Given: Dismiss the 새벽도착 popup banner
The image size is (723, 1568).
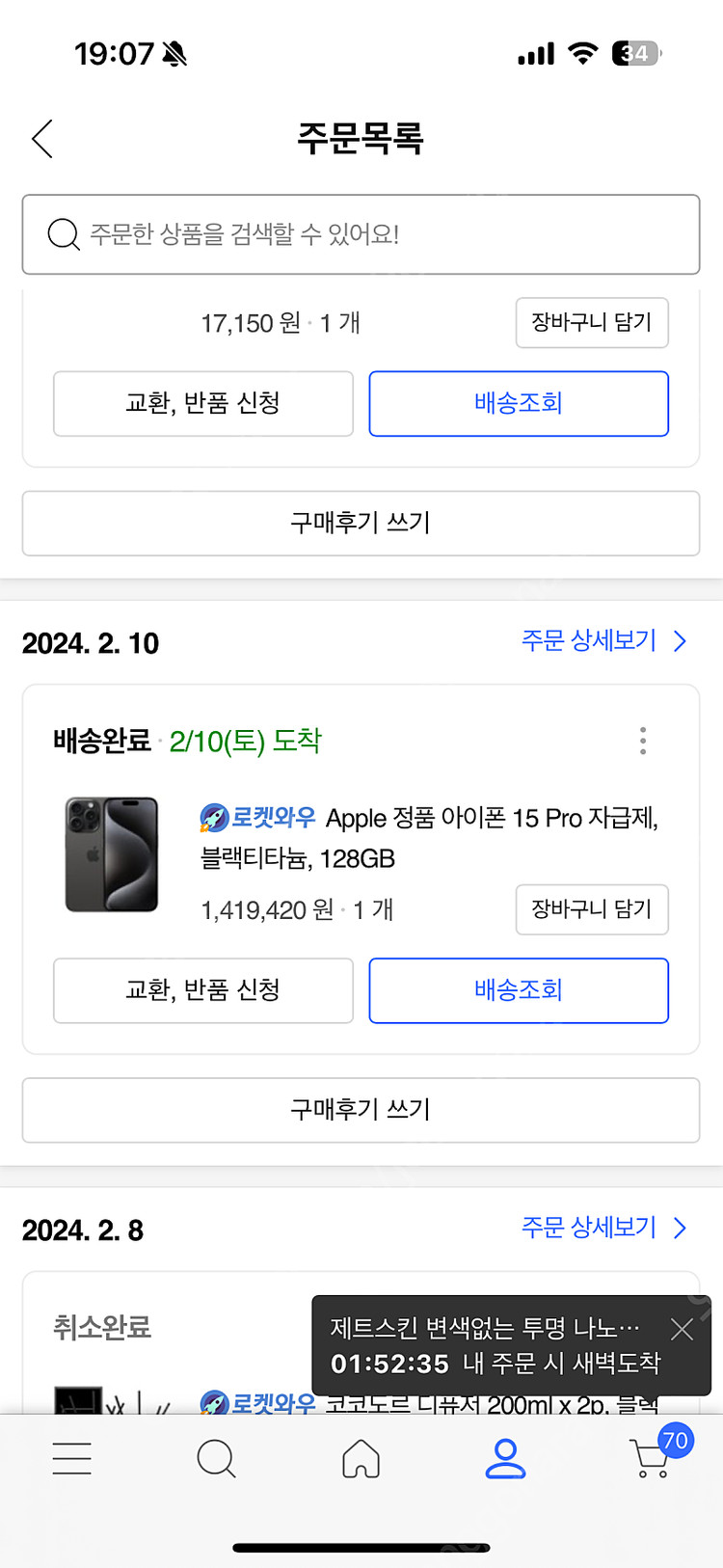Looking at the screenshot, I should tap(682, 1330).
